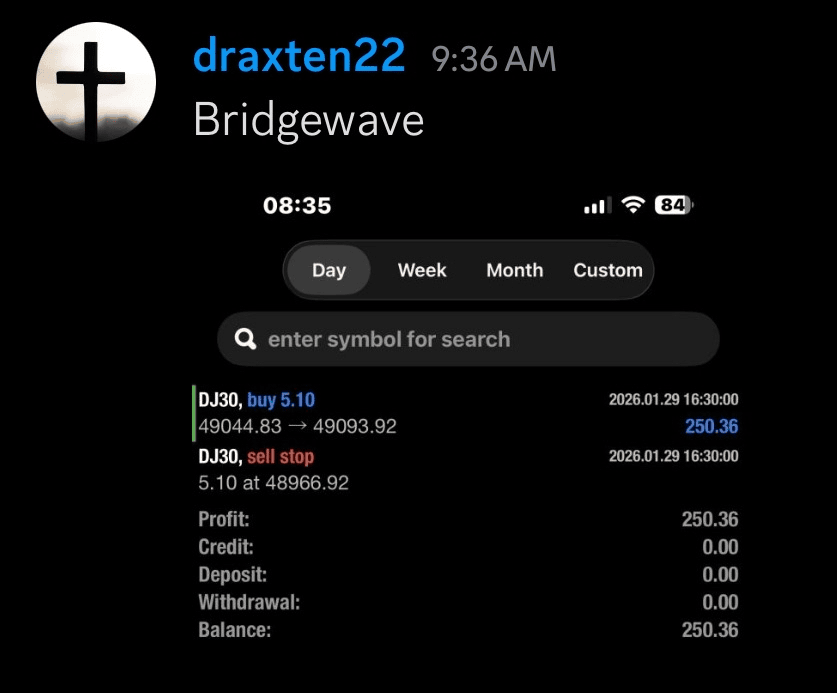Open draxten22's profile avatar

point(96,84)
